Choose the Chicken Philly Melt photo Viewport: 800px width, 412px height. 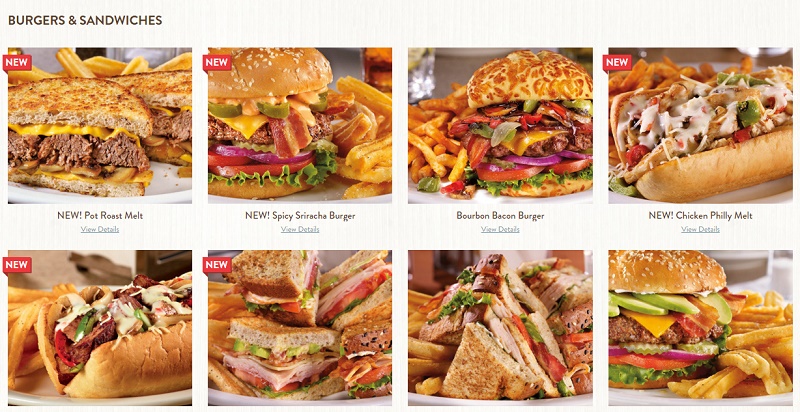pos(700,125)
